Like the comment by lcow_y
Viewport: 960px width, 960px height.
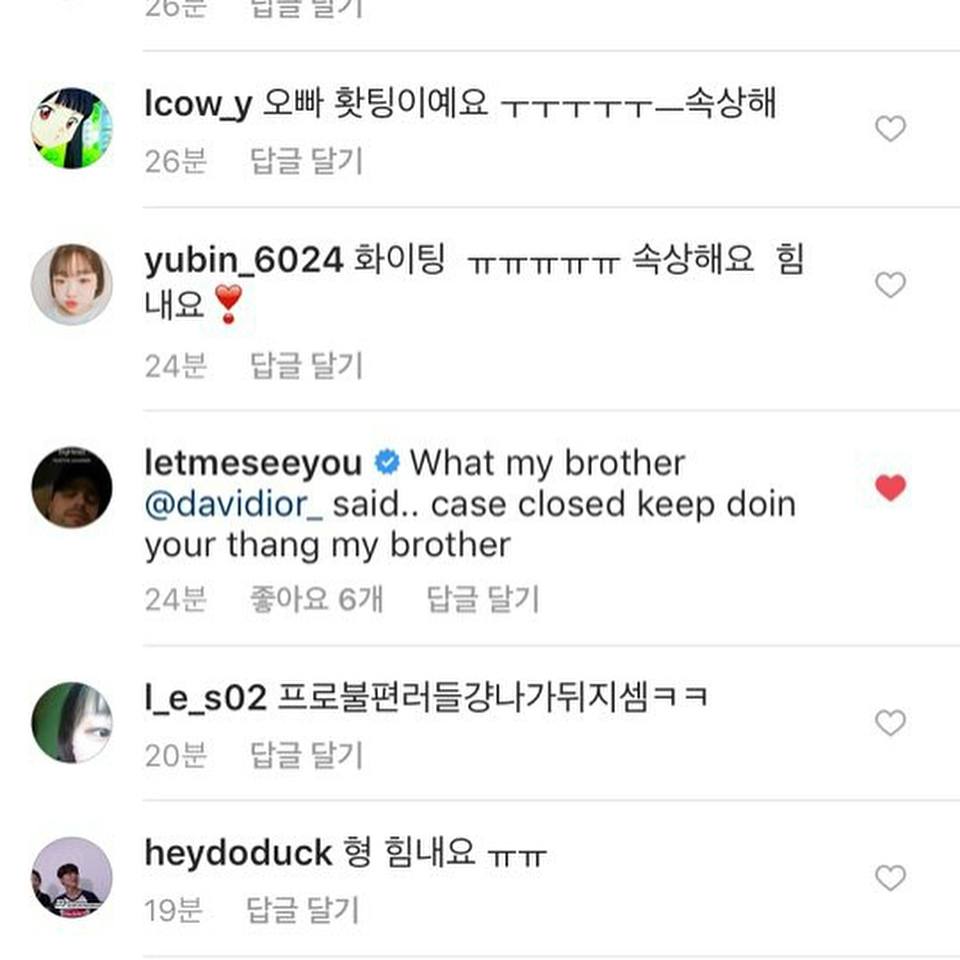coord(889,129)
